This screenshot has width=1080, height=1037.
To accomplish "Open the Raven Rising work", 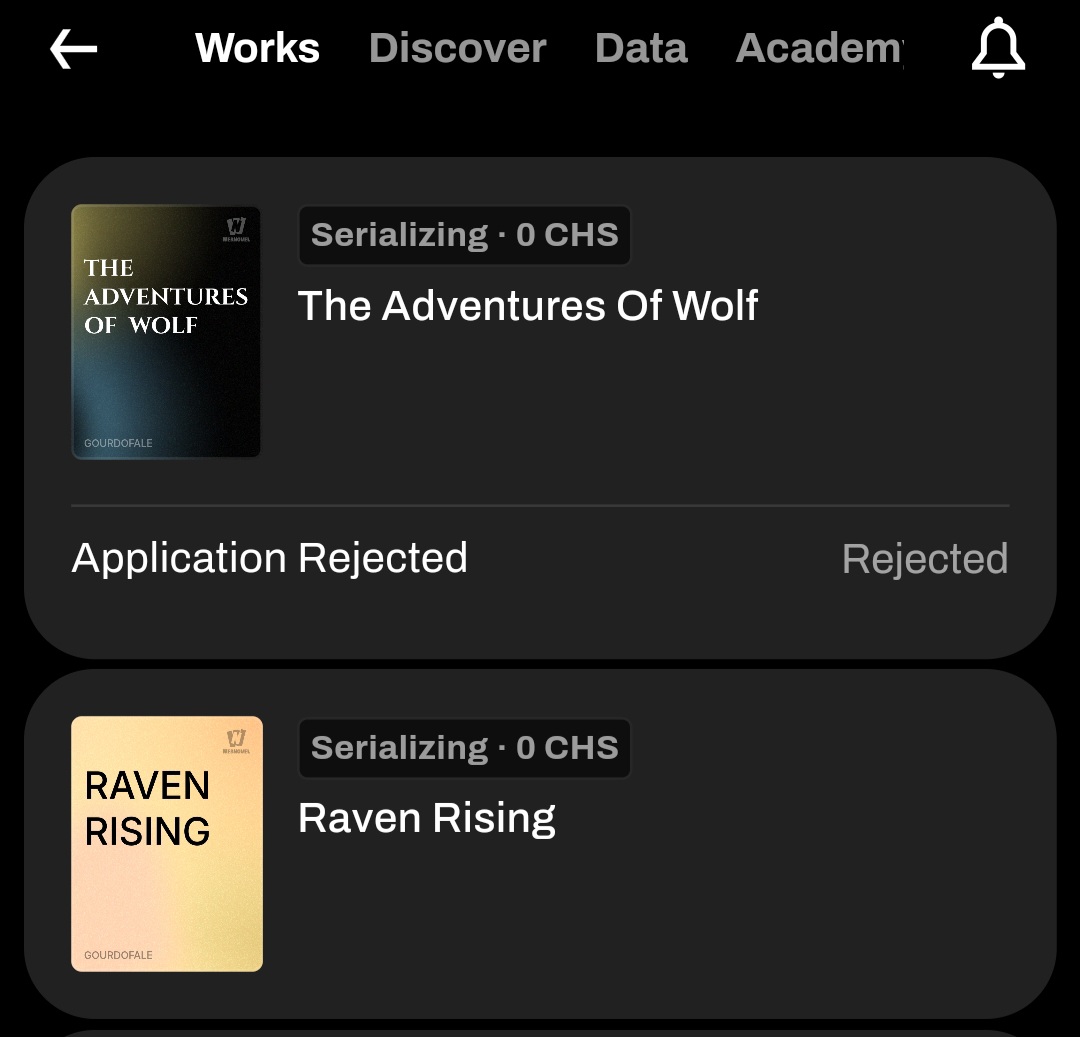I will [x=427, y=818].
